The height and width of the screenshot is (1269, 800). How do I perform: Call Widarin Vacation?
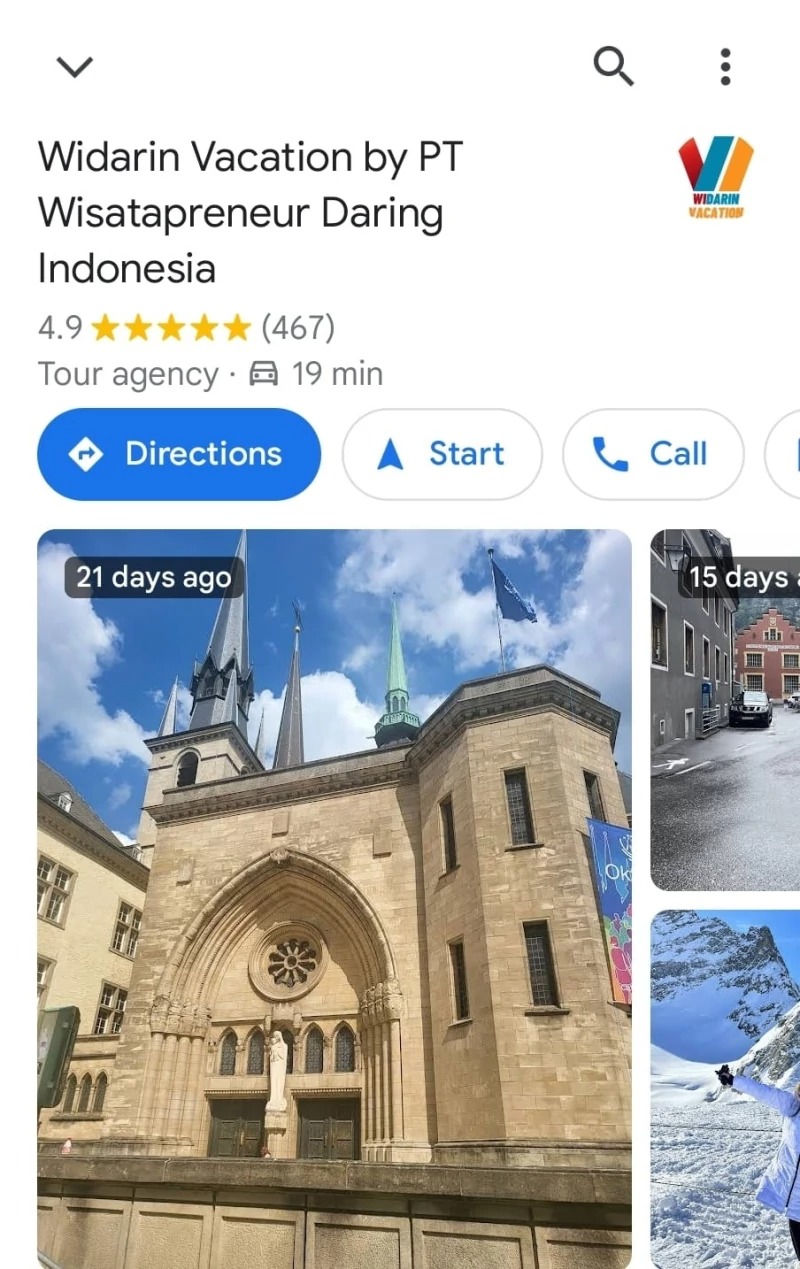click(x=653, y=454)
